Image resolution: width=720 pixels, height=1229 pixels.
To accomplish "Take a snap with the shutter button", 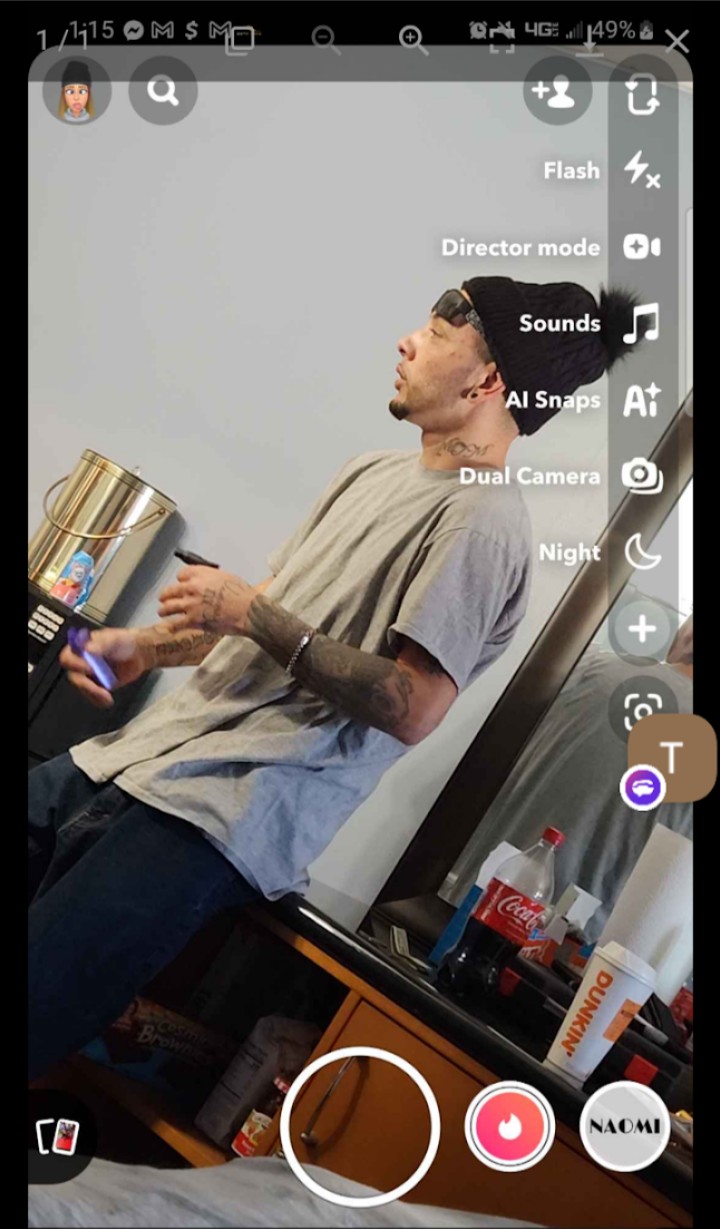I will pos(360,1126).
